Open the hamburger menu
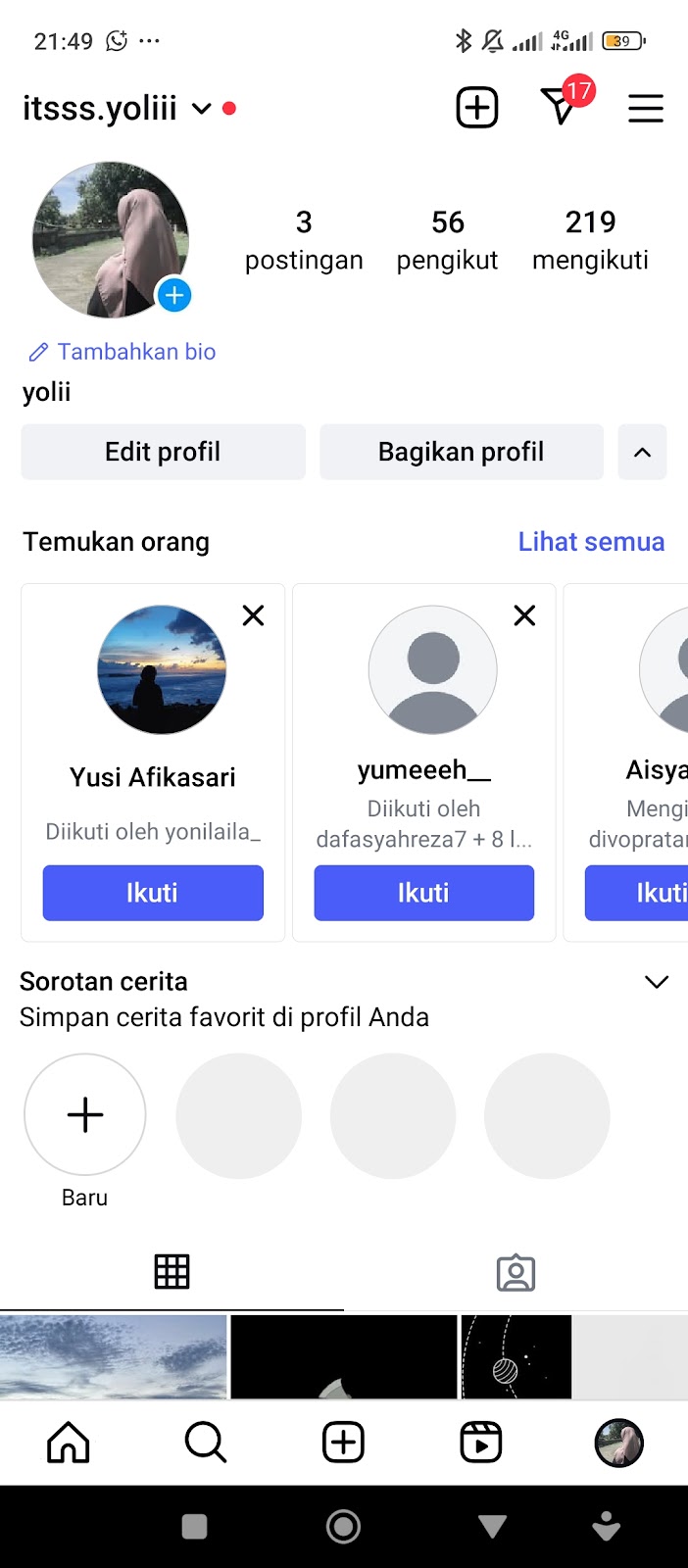 point(646,108)
